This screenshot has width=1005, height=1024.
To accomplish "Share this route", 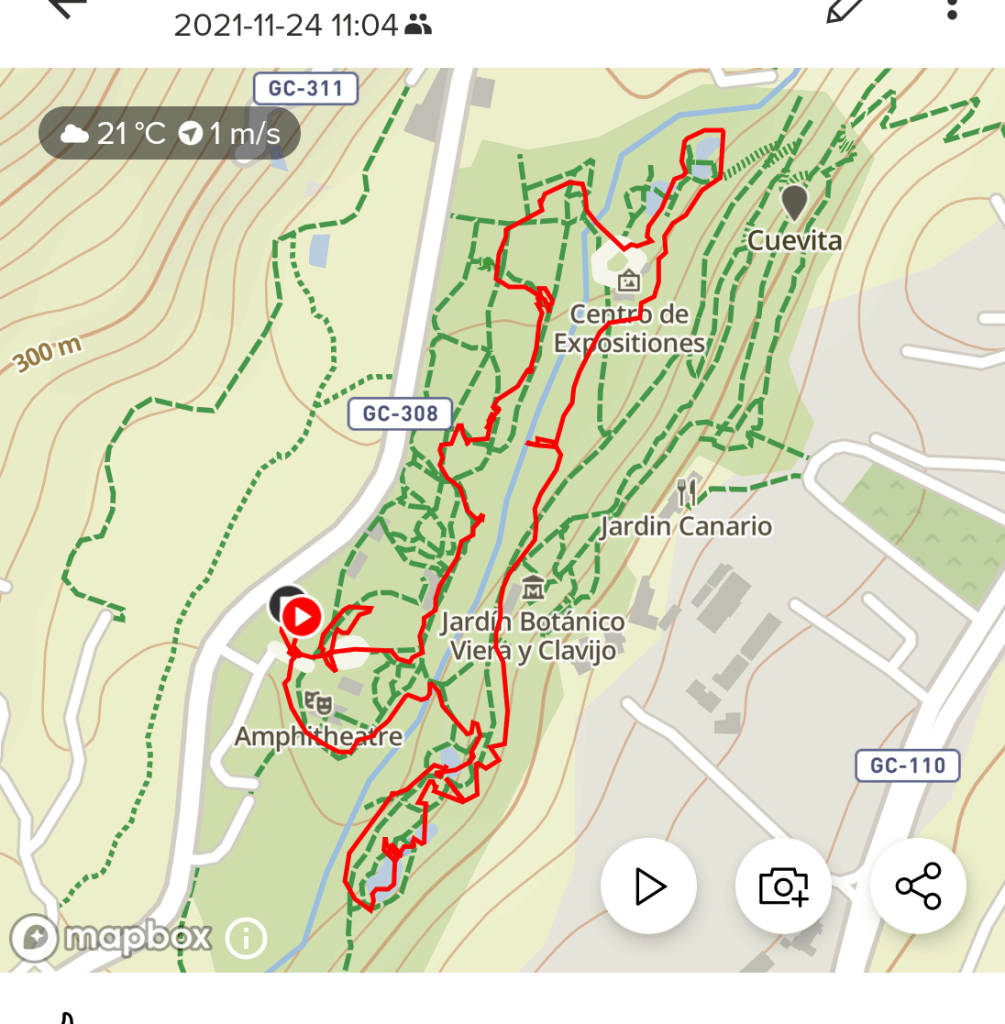I will click(x=917, y=886).
